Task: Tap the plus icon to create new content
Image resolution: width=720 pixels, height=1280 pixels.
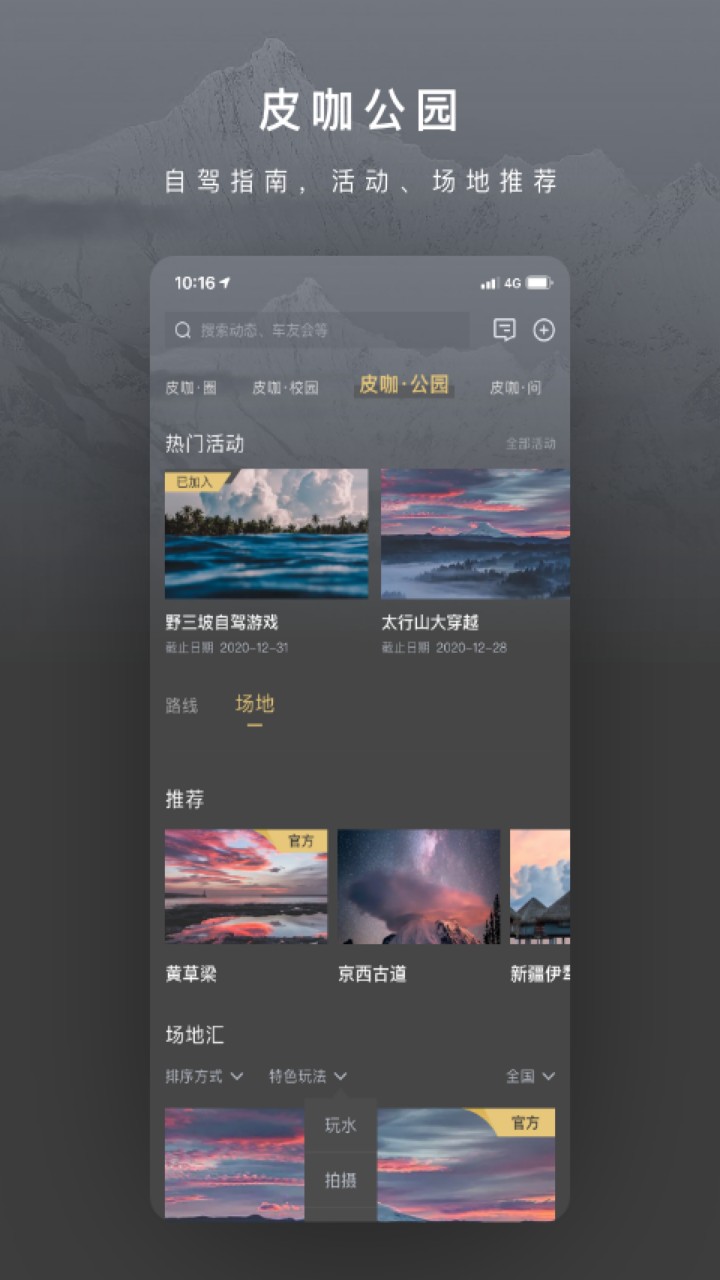Action: (544, 330)
